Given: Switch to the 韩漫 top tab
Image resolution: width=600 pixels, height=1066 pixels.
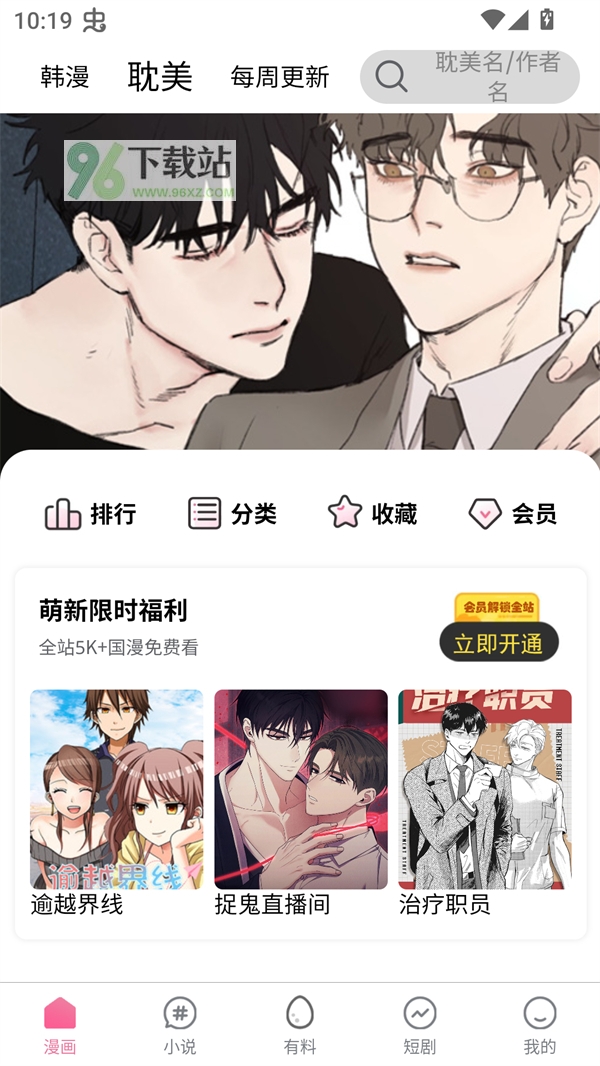Looking at the screenshot, I should point(65,76).
